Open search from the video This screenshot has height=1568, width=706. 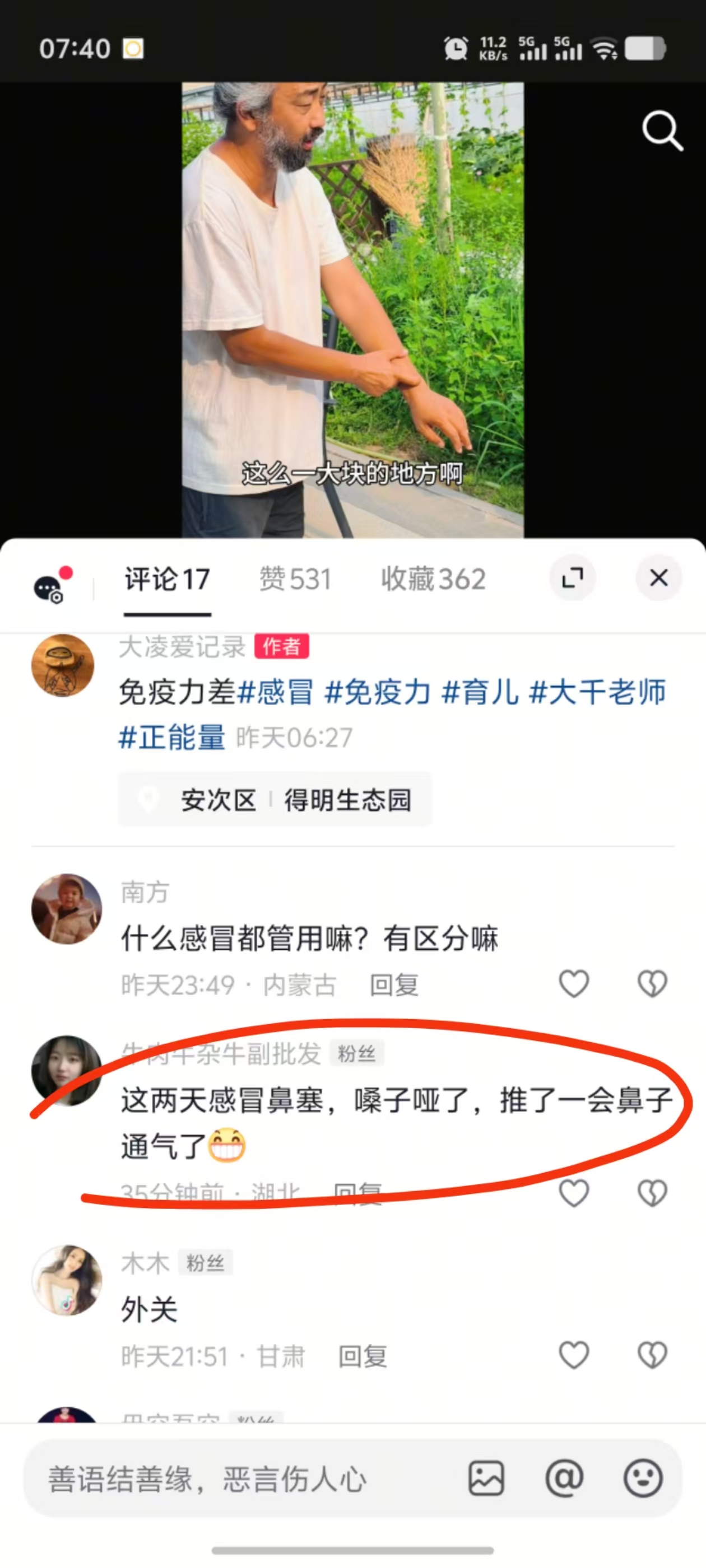click(x=662, y=130)
